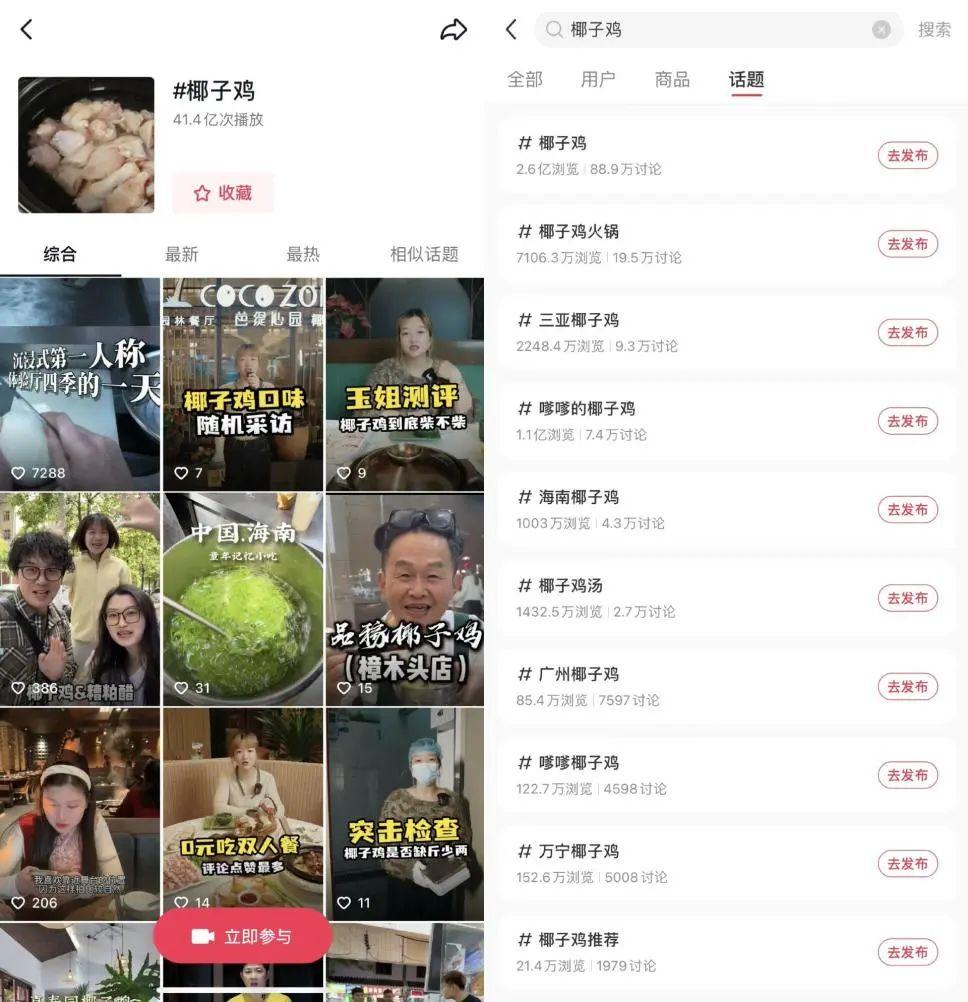Viewport: 968px width, 1002px height.
Task: Switch to the 商品 results tab
Action: (x=672, y=80)
